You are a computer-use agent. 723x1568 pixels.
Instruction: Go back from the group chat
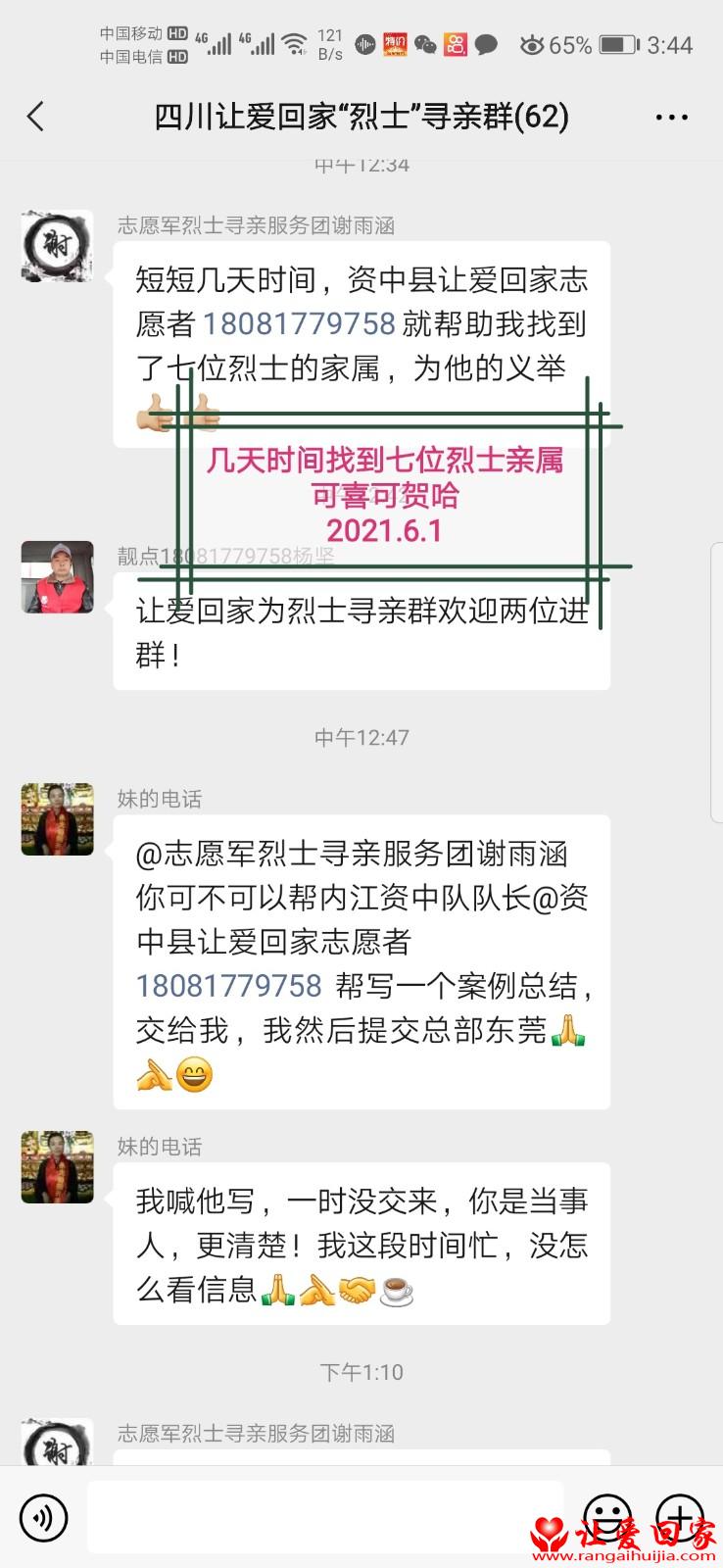(35, 117)
